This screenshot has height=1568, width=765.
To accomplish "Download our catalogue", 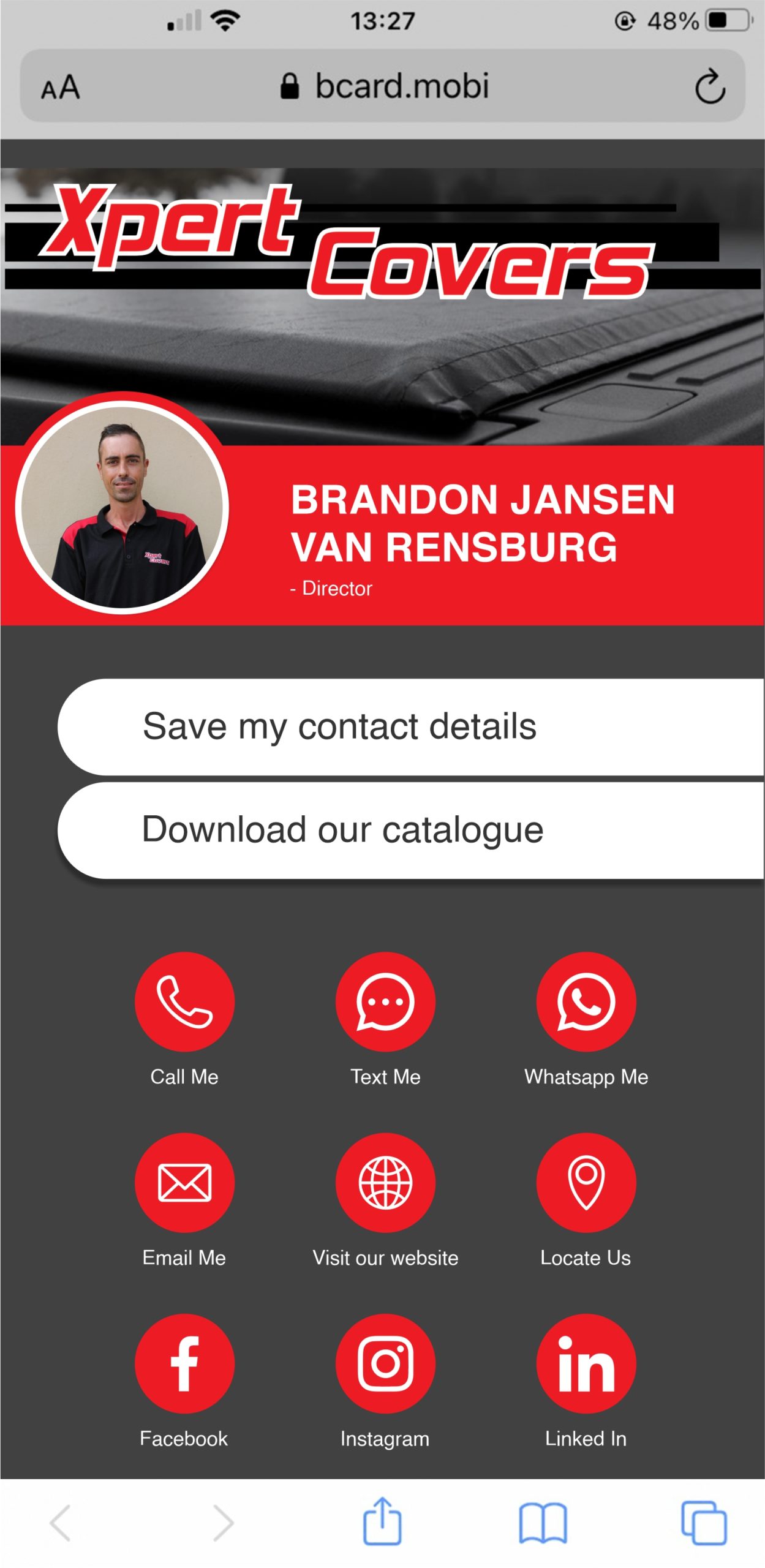I will pyautogui.click(x=411, y=830).
